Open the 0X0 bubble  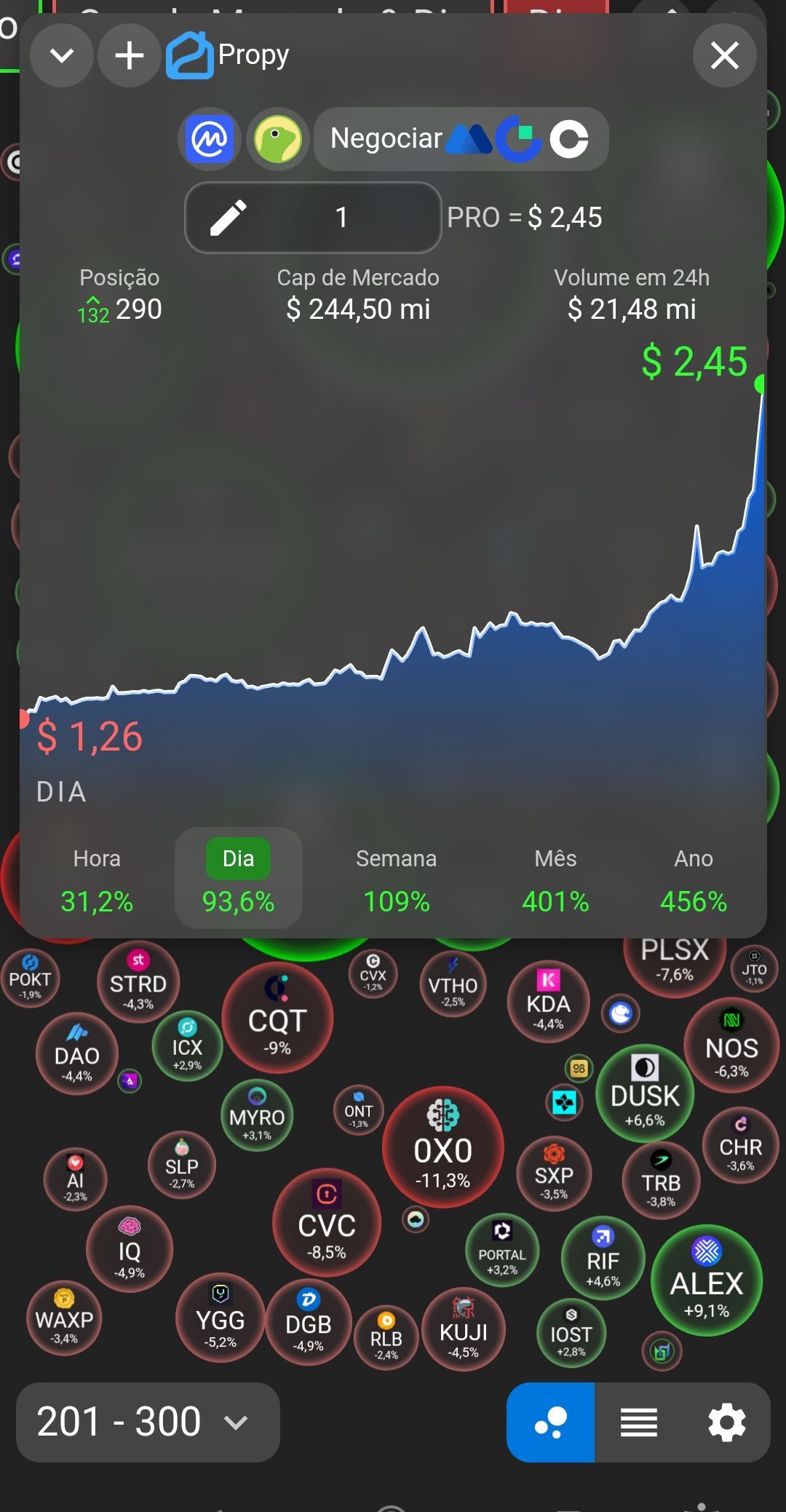[x=442, y=1148]
